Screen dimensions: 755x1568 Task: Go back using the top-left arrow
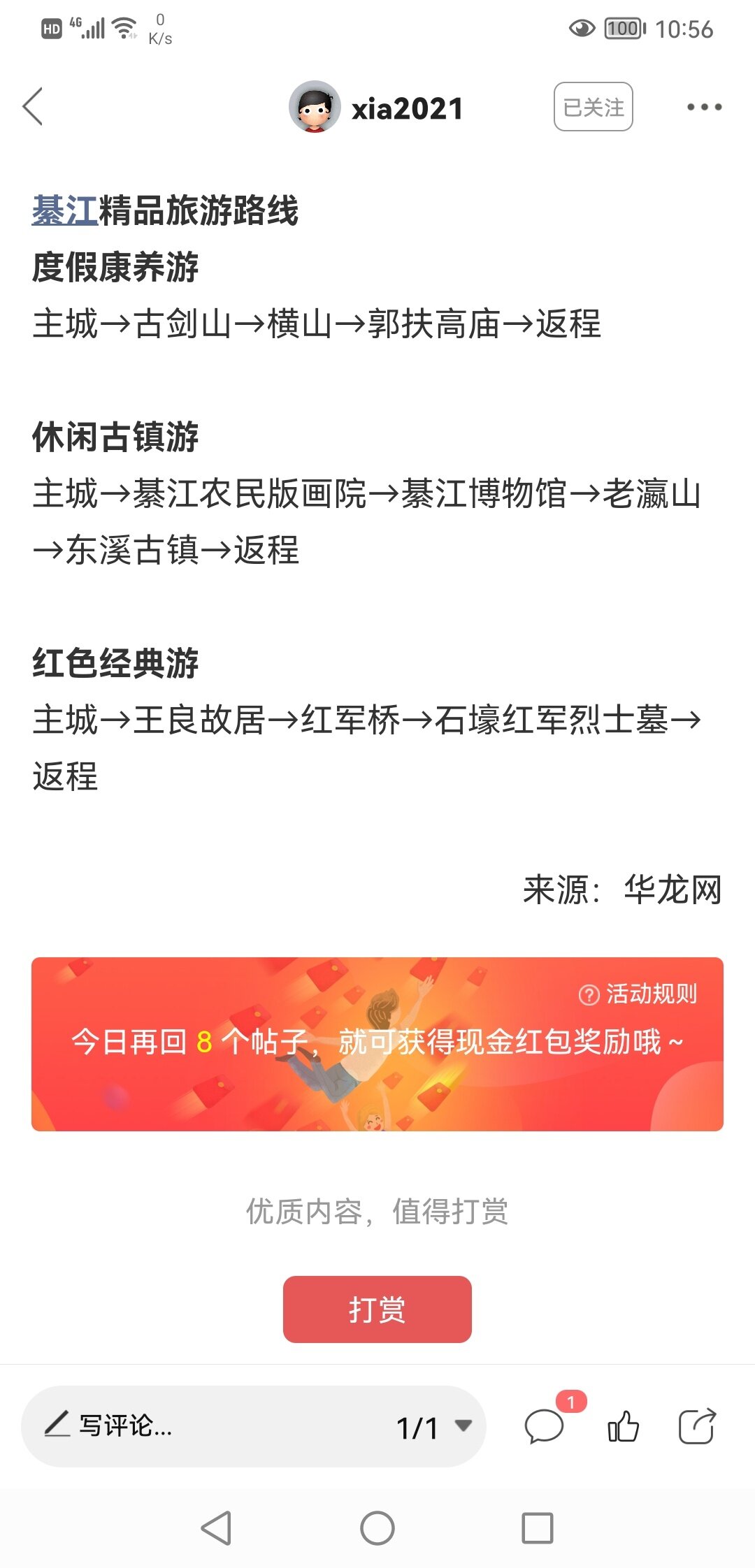(x=33, y=107)
